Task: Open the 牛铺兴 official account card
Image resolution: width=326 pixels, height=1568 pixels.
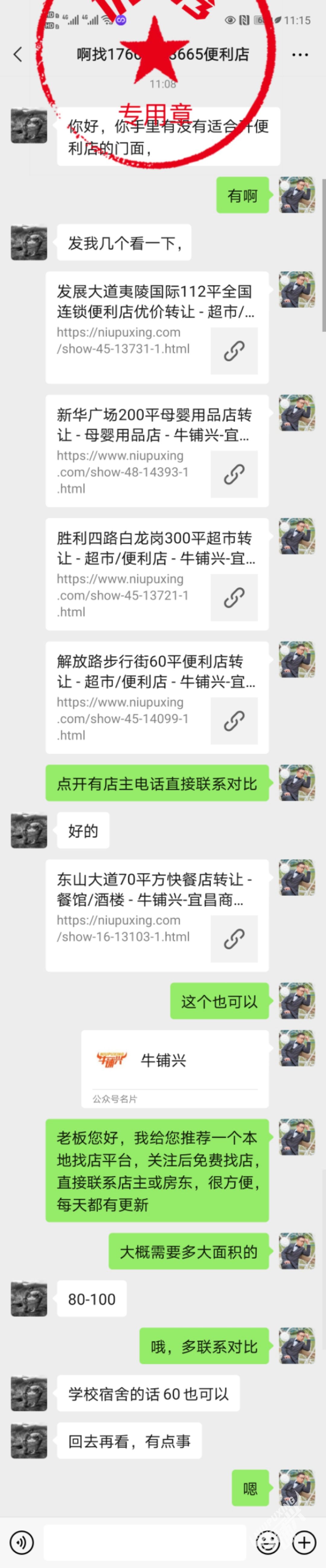Action: tap(175, 1069)
